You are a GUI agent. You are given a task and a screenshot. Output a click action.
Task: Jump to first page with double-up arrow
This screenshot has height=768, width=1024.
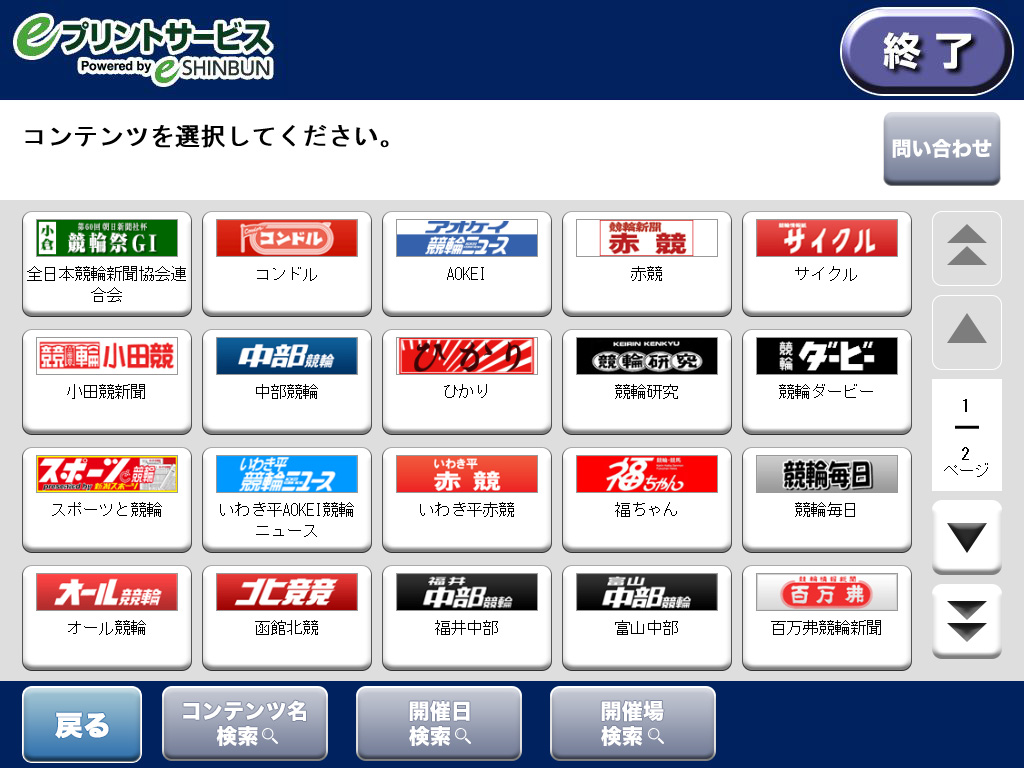point(966,248)
